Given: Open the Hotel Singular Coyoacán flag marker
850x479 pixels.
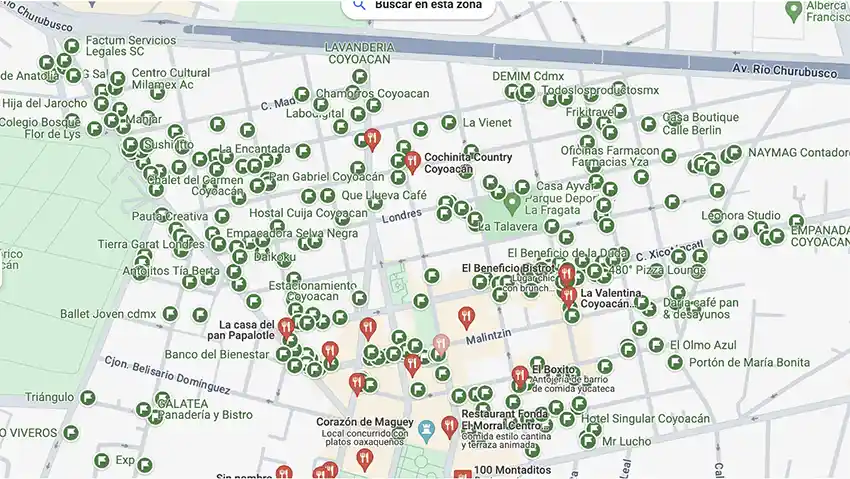Looking at the screenshot, I should coord(566,417).
